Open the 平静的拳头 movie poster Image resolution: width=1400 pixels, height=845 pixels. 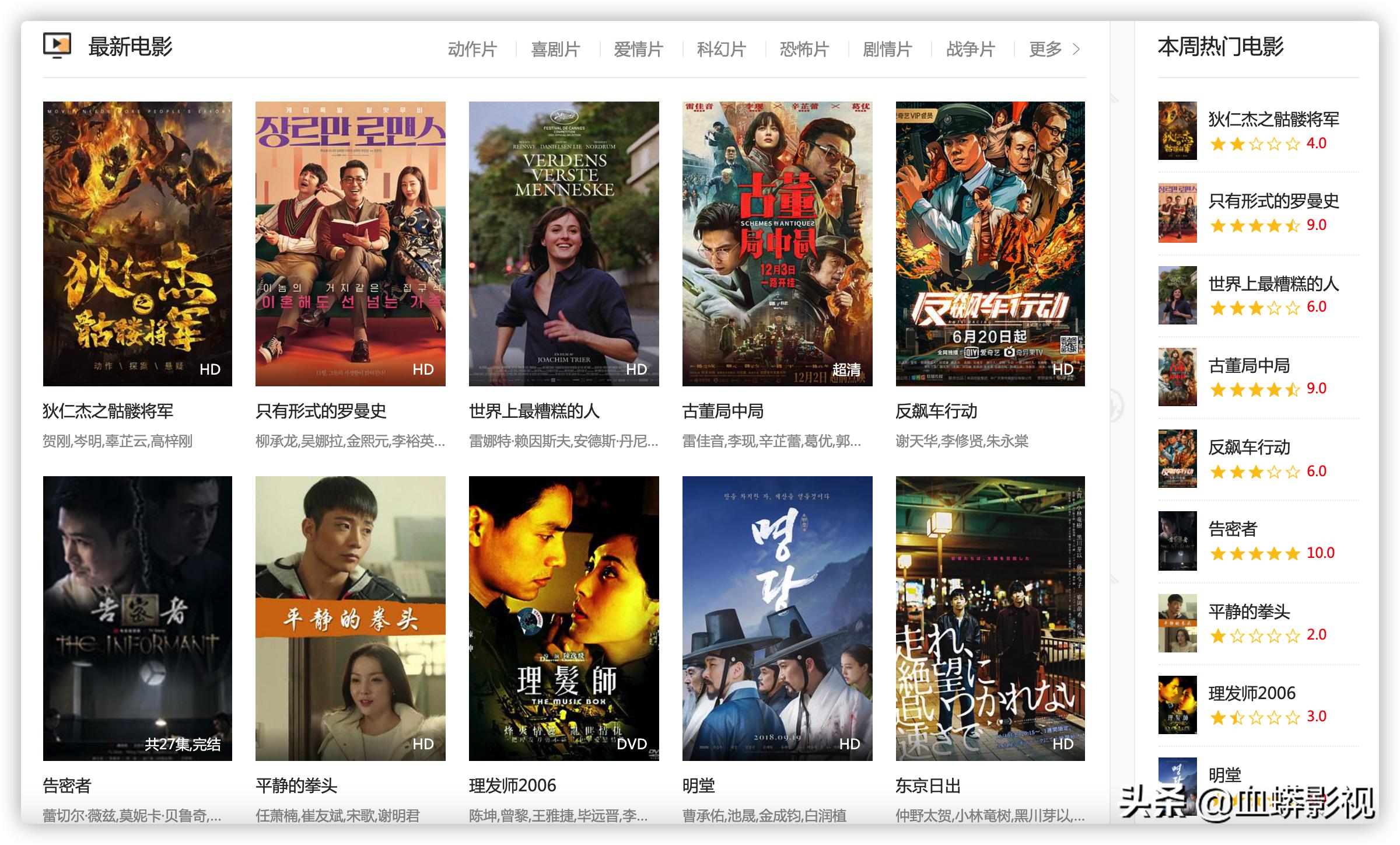pos(350,618)
